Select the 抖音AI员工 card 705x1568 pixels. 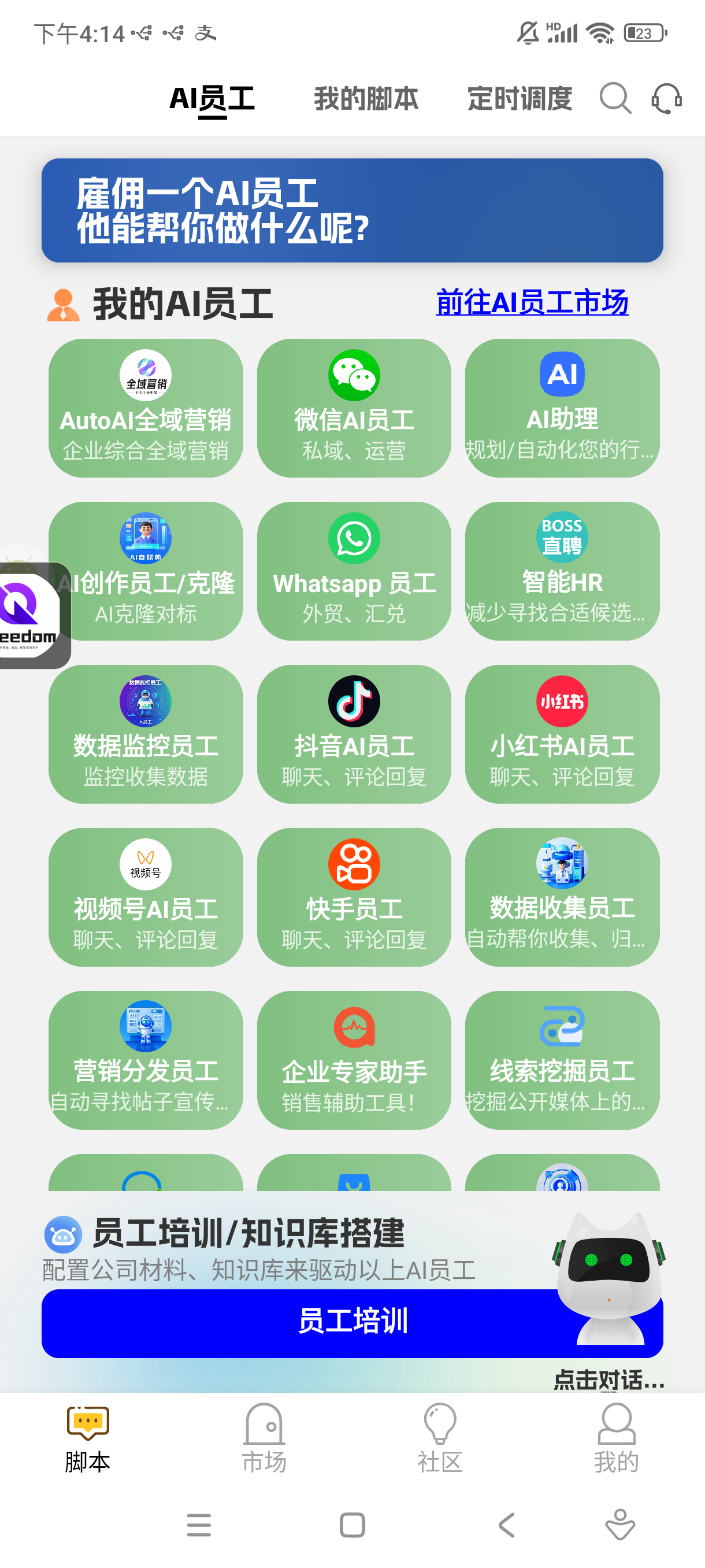click(354, 734)
